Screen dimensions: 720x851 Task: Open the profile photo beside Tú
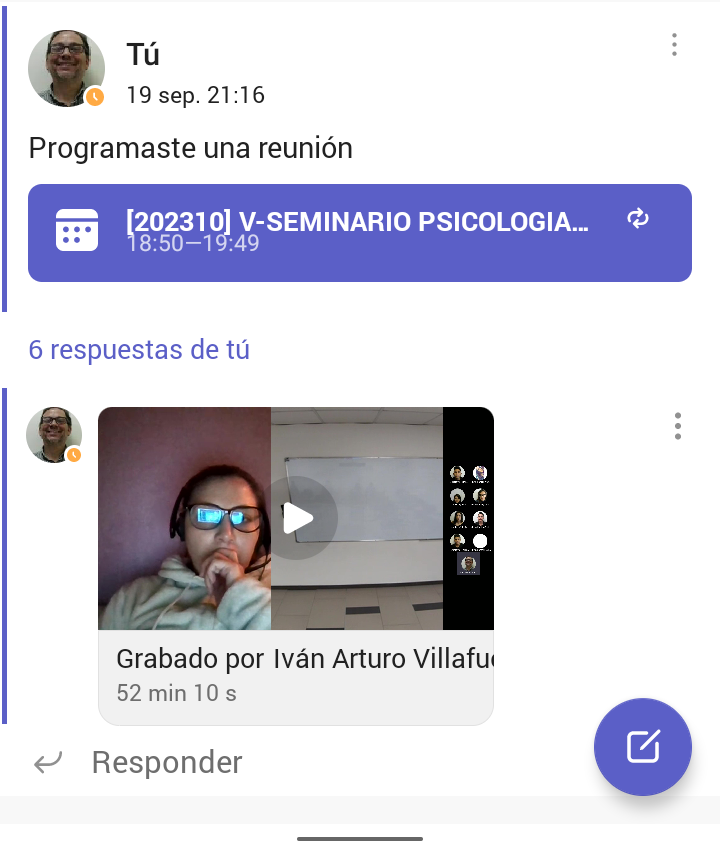click(66, 68)
